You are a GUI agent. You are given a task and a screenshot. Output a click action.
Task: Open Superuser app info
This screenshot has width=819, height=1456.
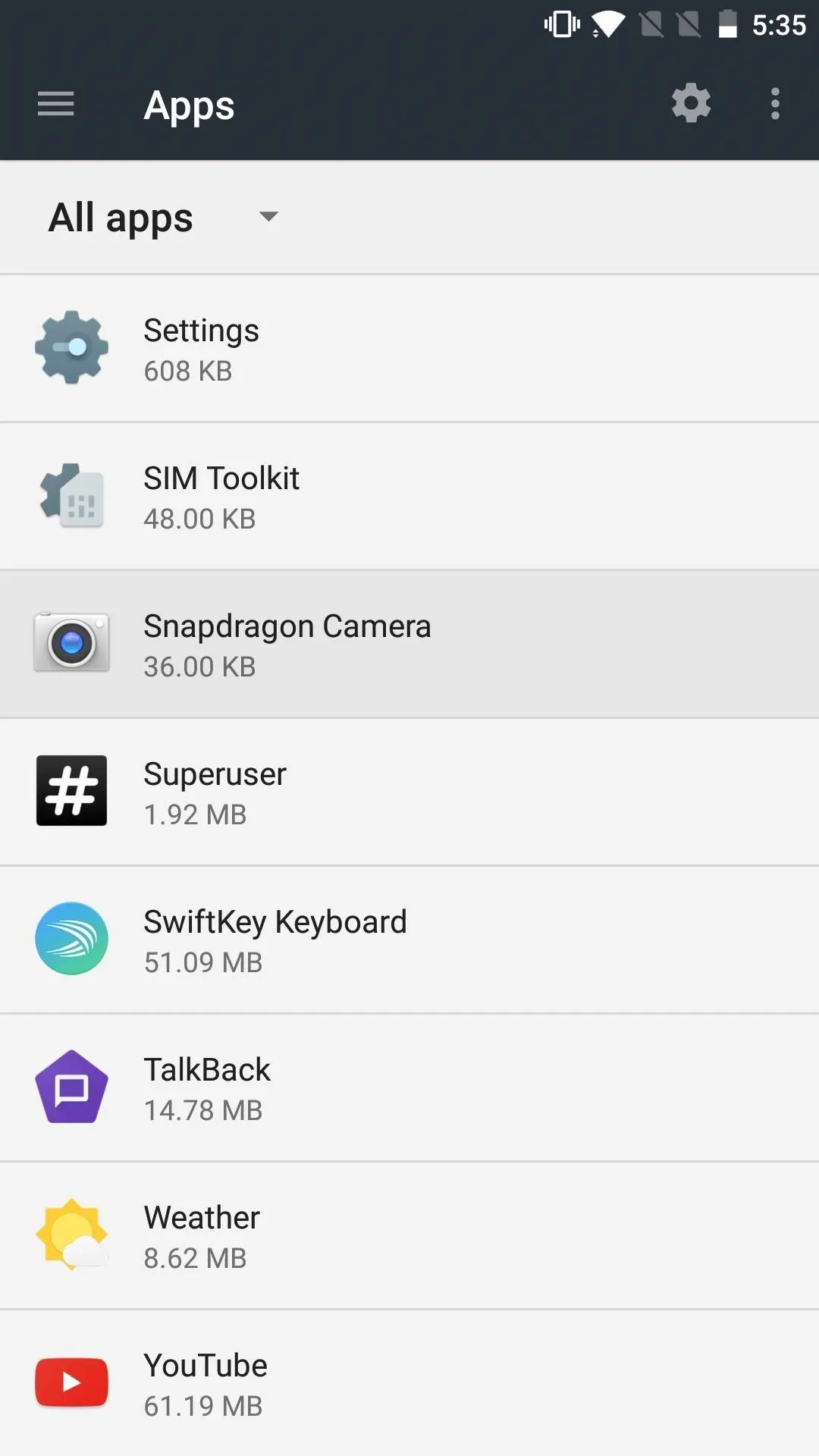pos(409,792)
